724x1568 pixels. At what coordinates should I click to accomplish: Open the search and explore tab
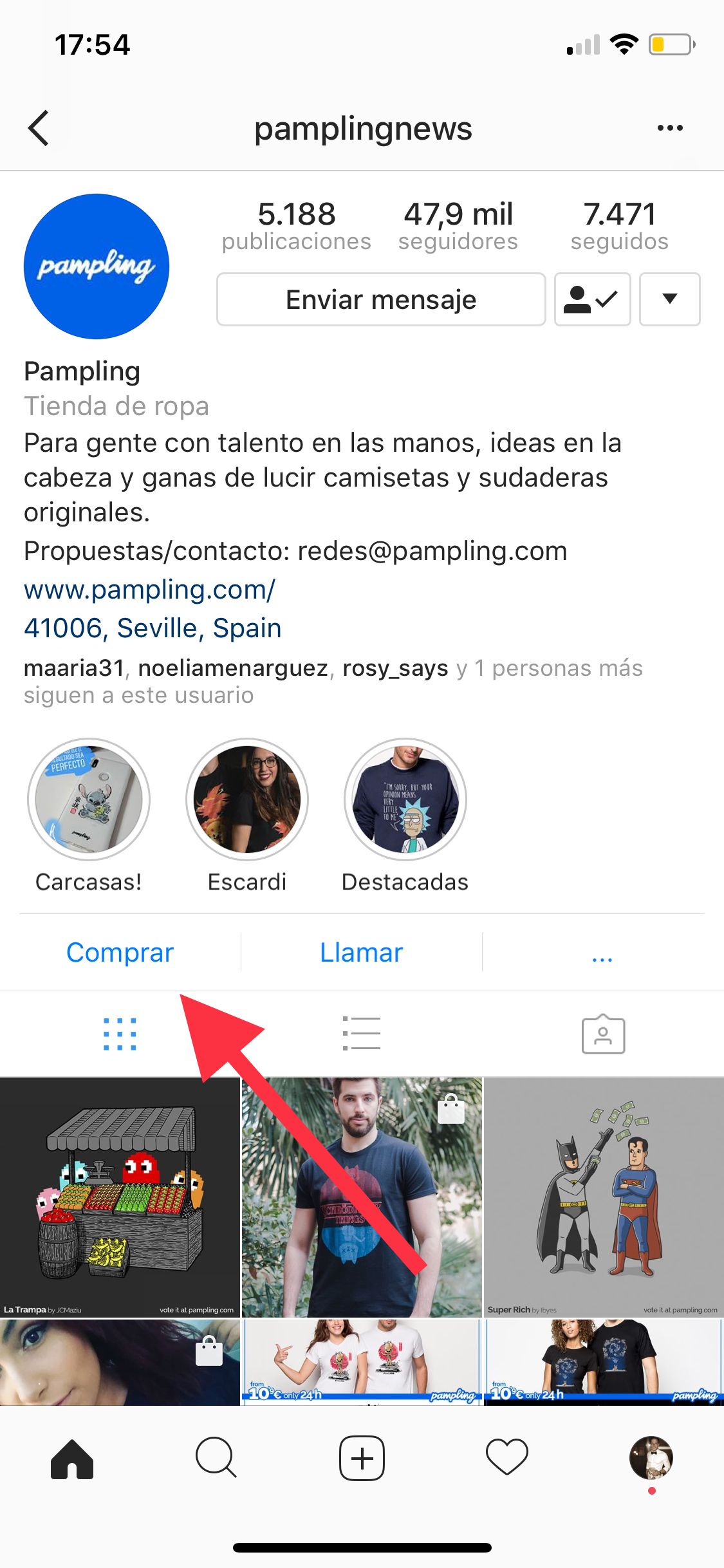[x=217, y=1459]
